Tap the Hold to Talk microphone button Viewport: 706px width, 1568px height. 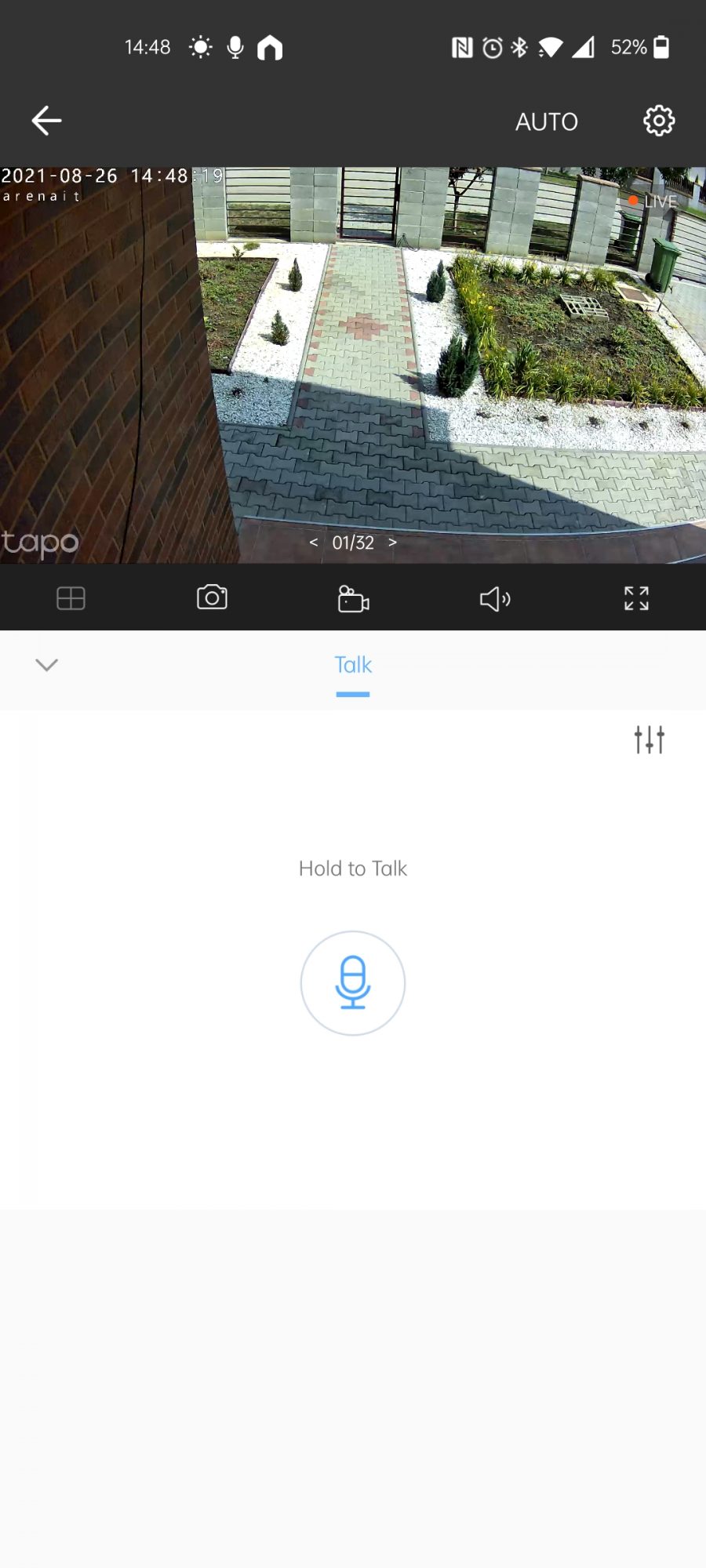(x=353, y=983)
